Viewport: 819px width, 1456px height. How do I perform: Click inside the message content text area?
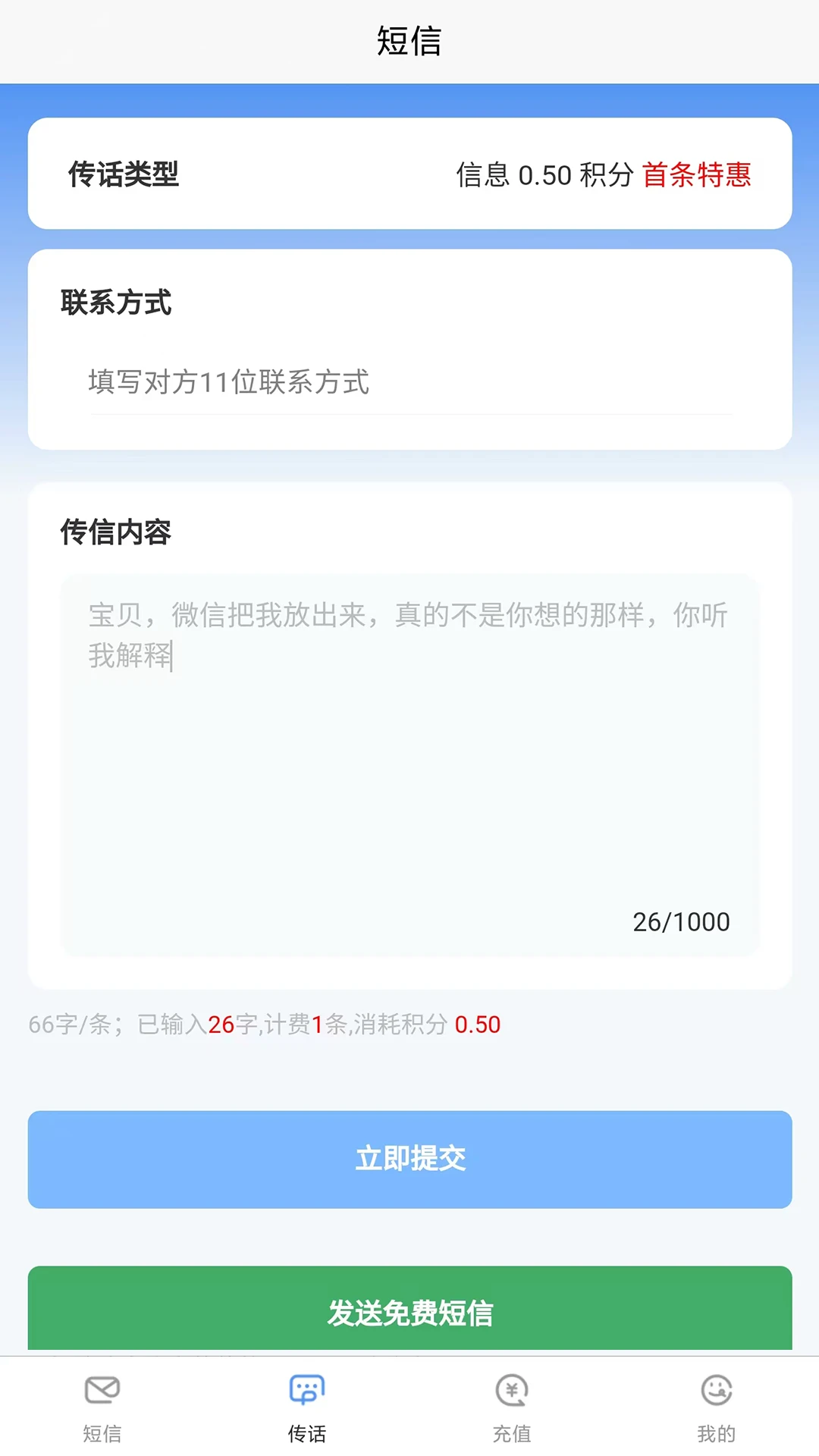tap(409, 758)
